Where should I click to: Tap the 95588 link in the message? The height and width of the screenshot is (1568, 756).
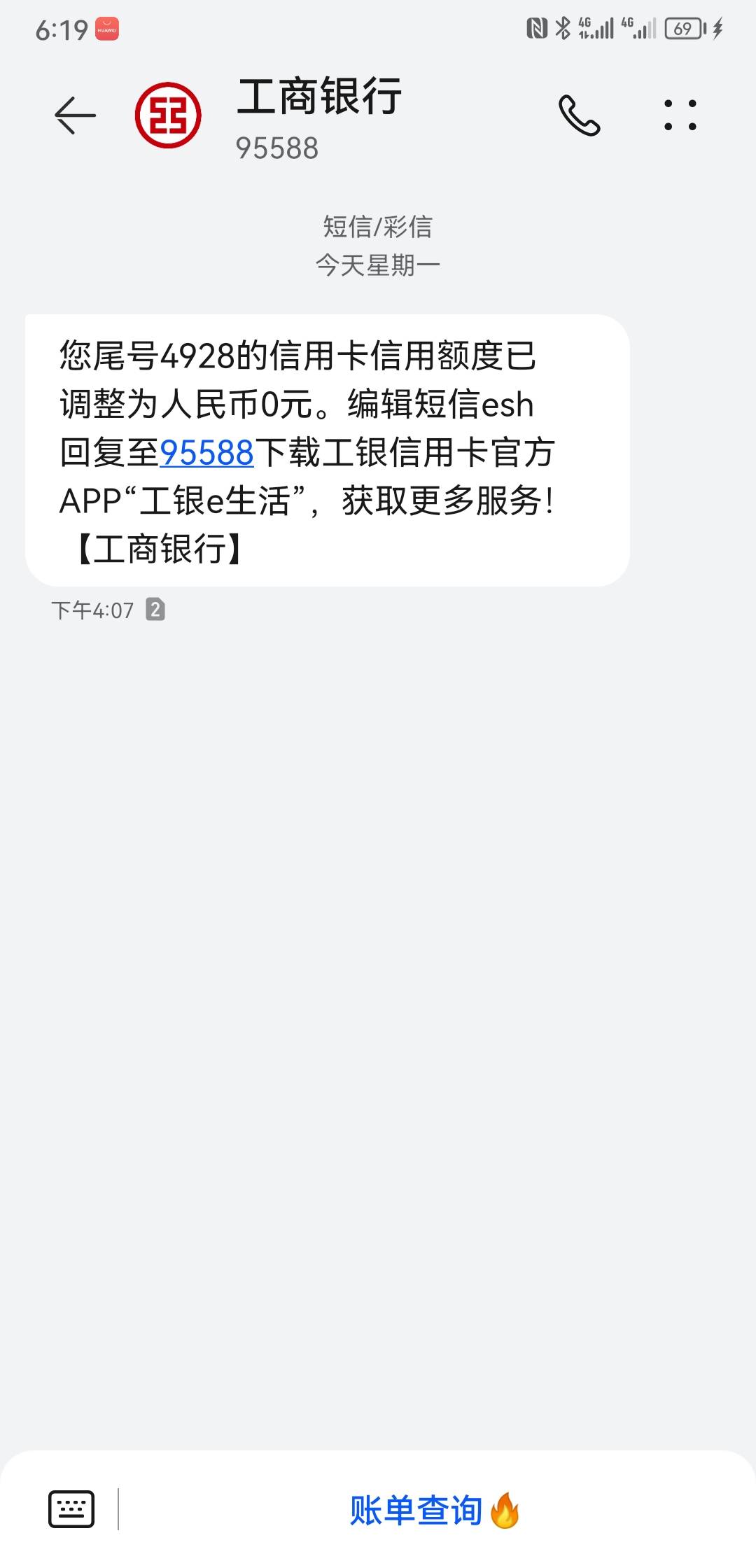pyautogui.click(x=206, y=453)
